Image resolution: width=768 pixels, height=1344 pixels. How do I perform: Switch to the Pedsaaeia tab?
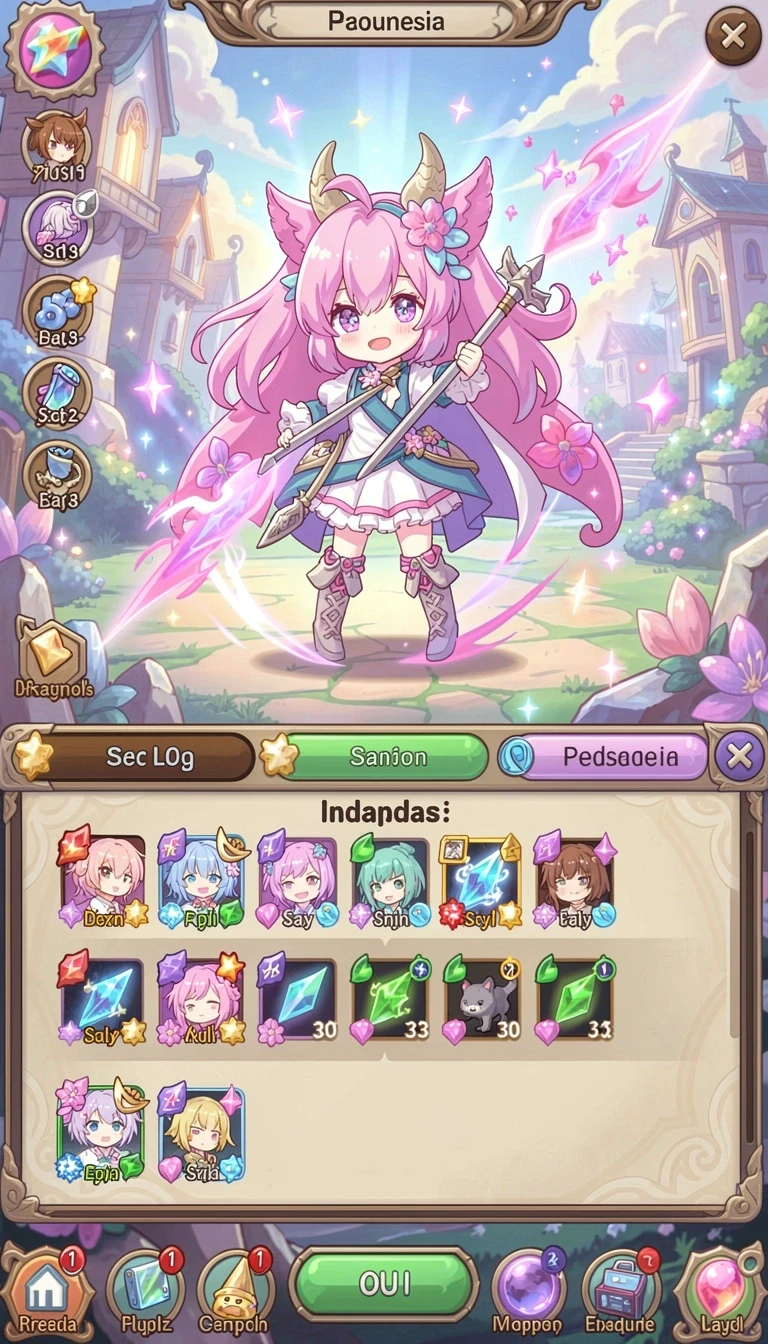click(605, 757)
